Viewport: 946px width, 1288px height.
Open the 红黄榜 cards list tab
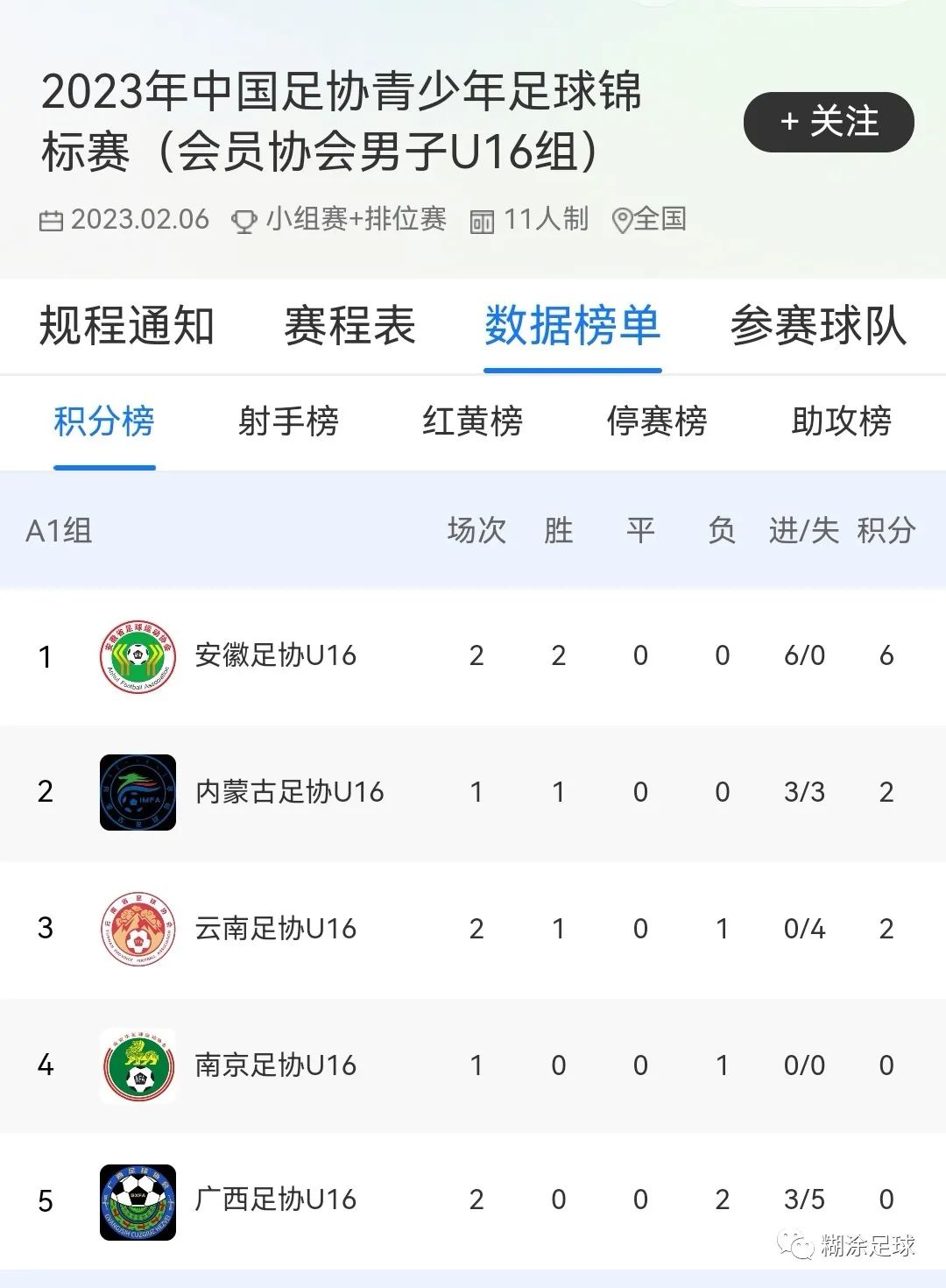pos(474,423)
